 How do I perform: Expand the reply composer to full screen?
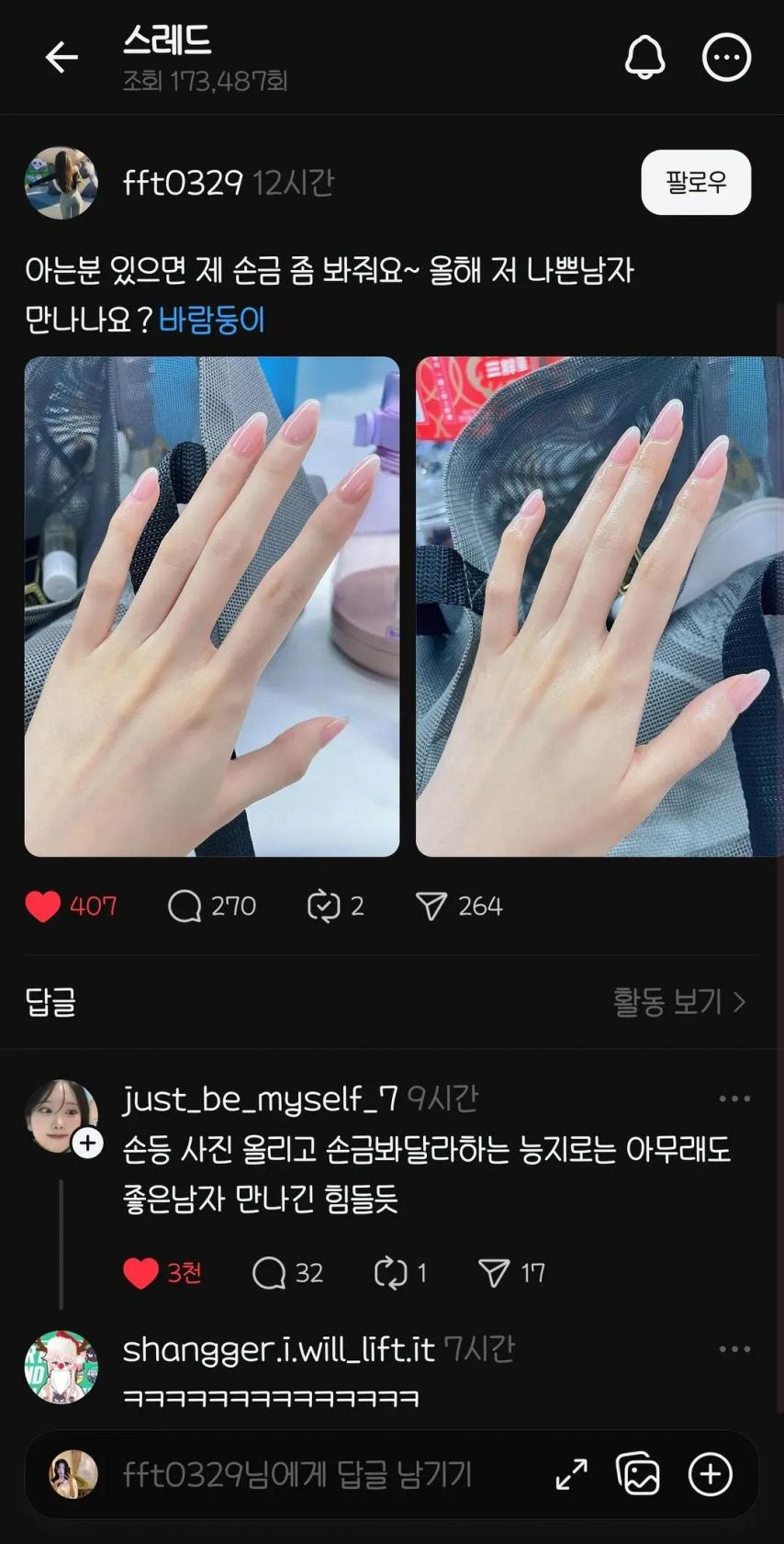pos(571,1475)
